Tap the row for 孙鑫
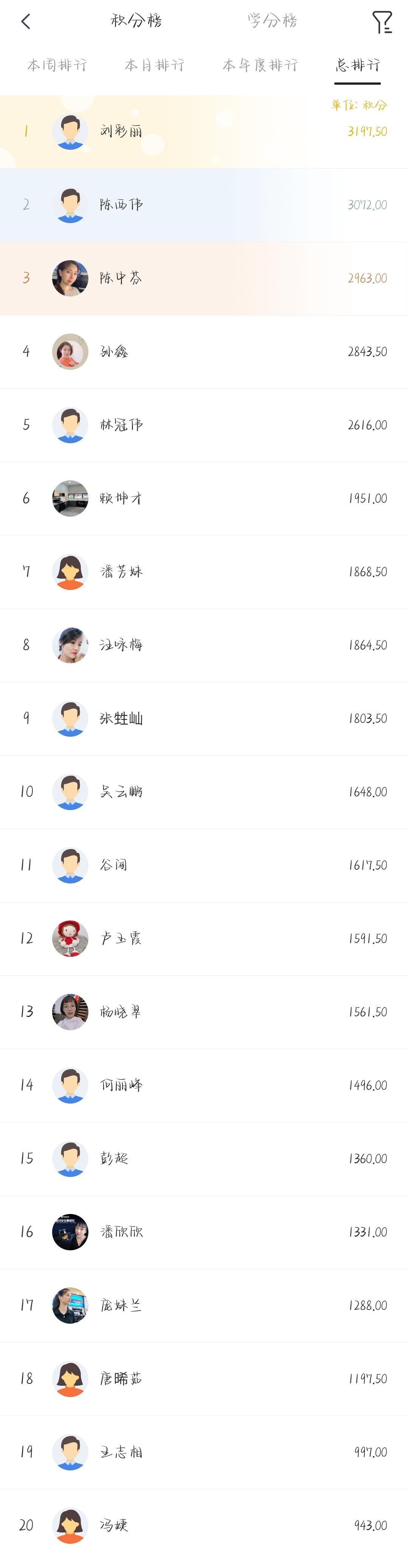 coord(204,352)
